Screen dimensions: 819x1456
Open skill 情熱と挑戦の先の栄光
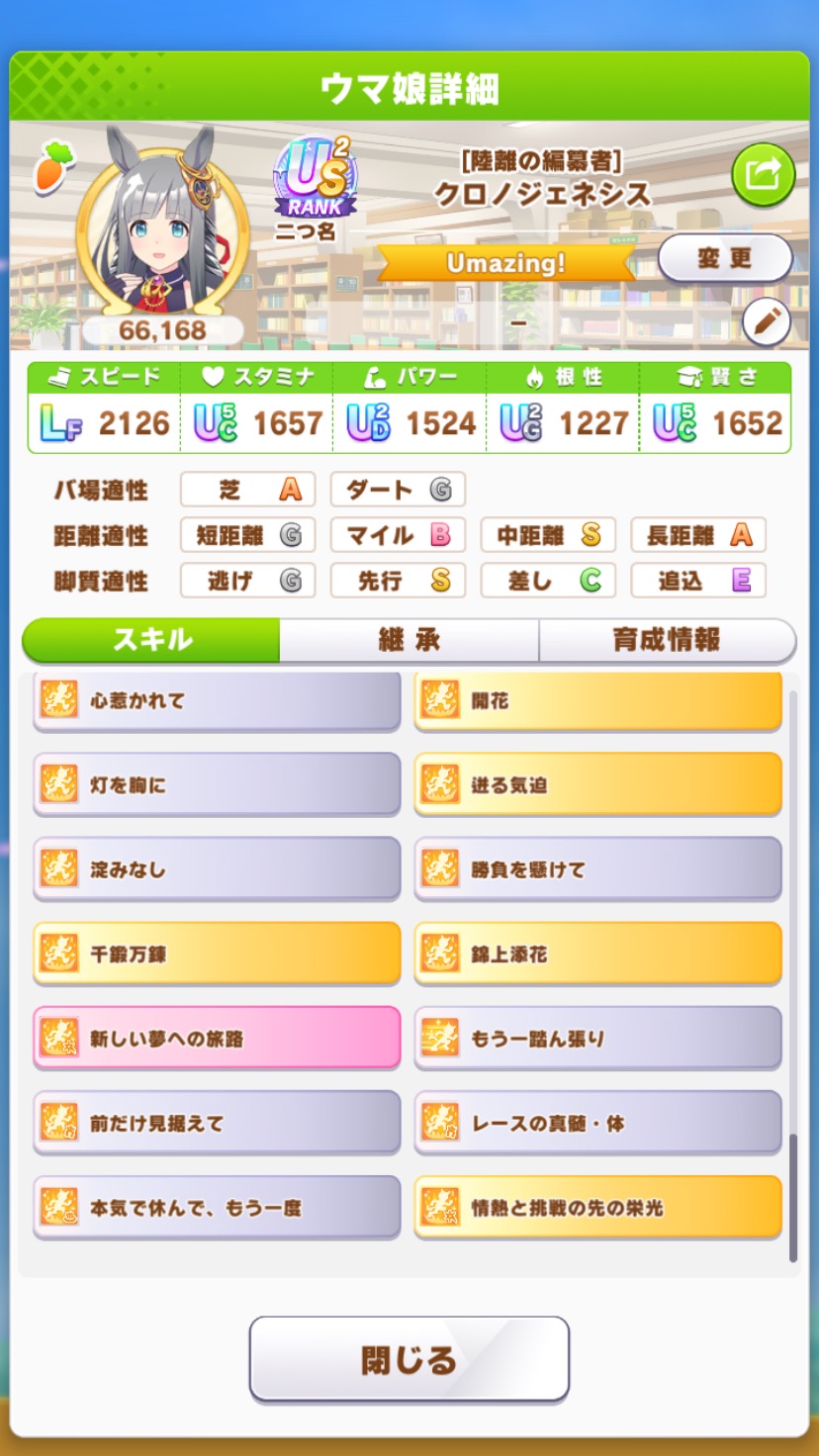tap(597, 1208)
